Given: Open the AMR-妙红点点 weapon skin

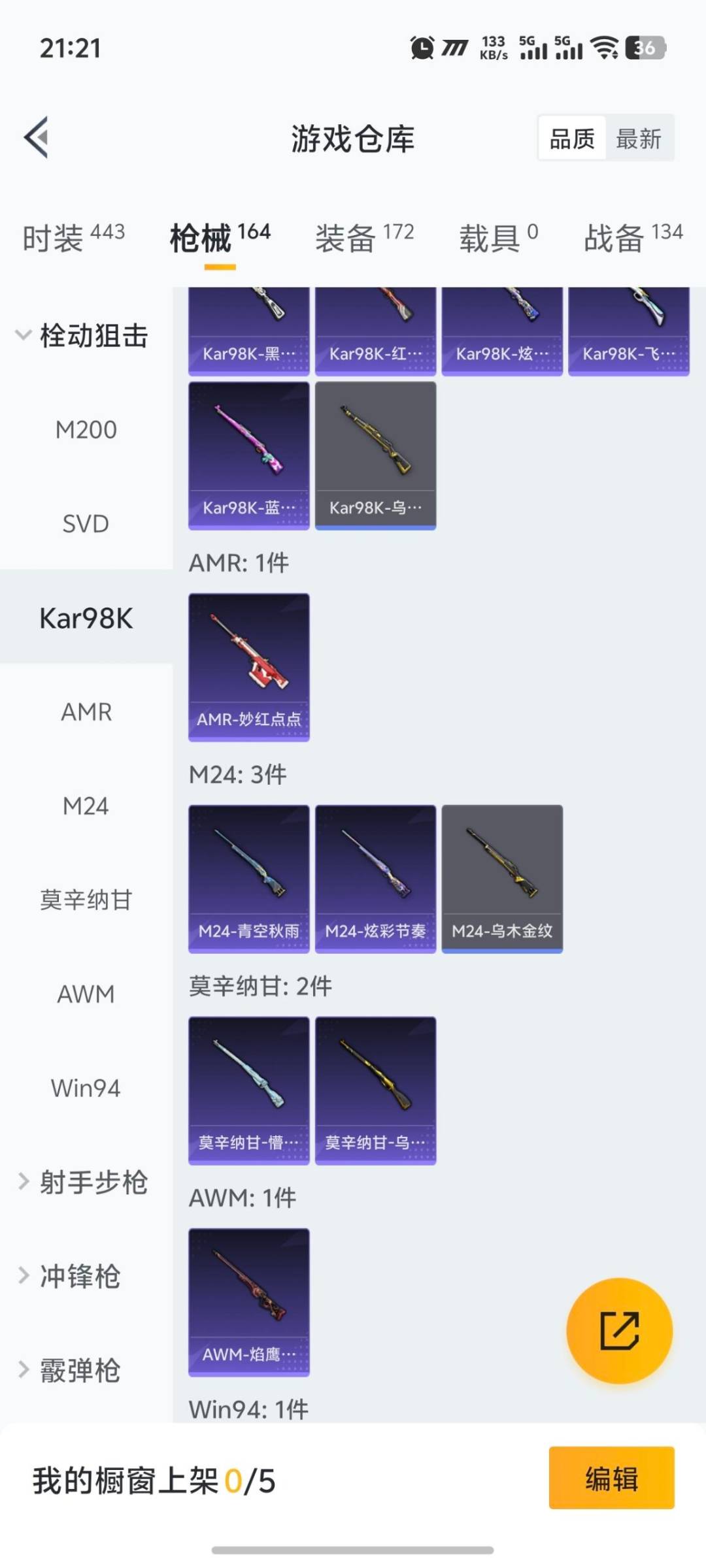Looking at the screenshot, I should point(248,666).
